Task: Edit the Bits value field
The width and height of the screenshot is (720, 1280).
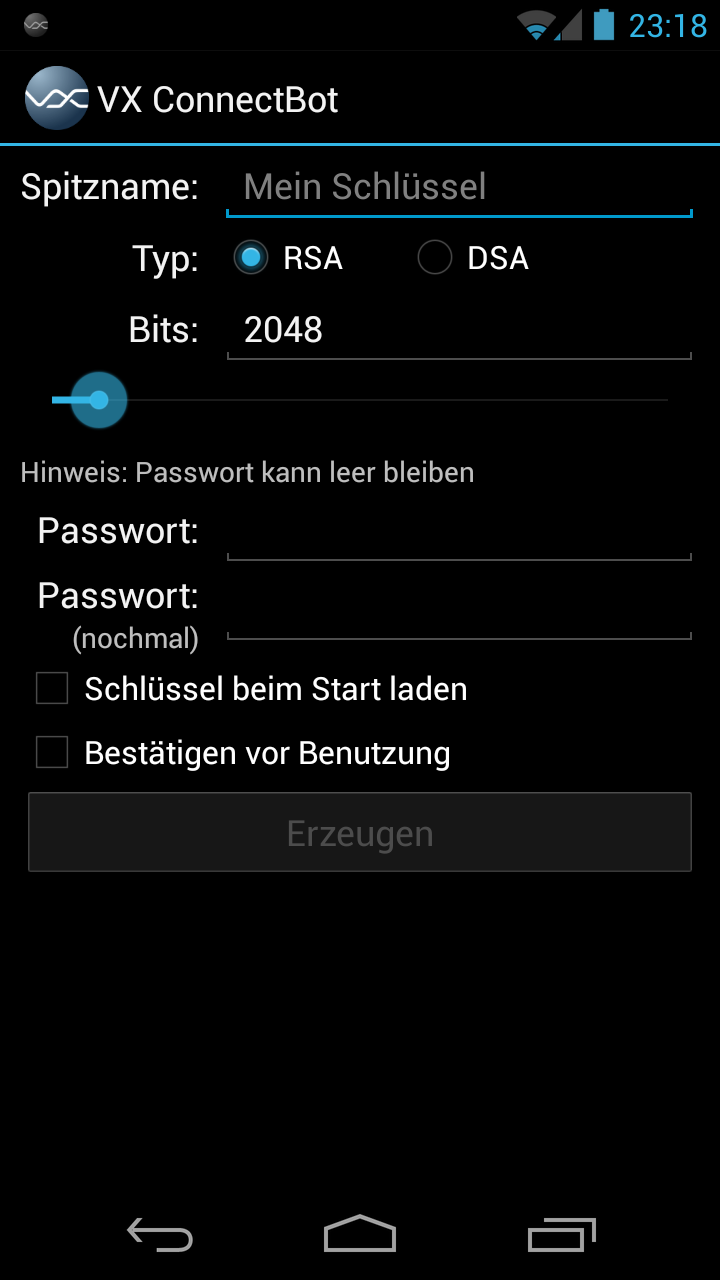Action: 459,330
